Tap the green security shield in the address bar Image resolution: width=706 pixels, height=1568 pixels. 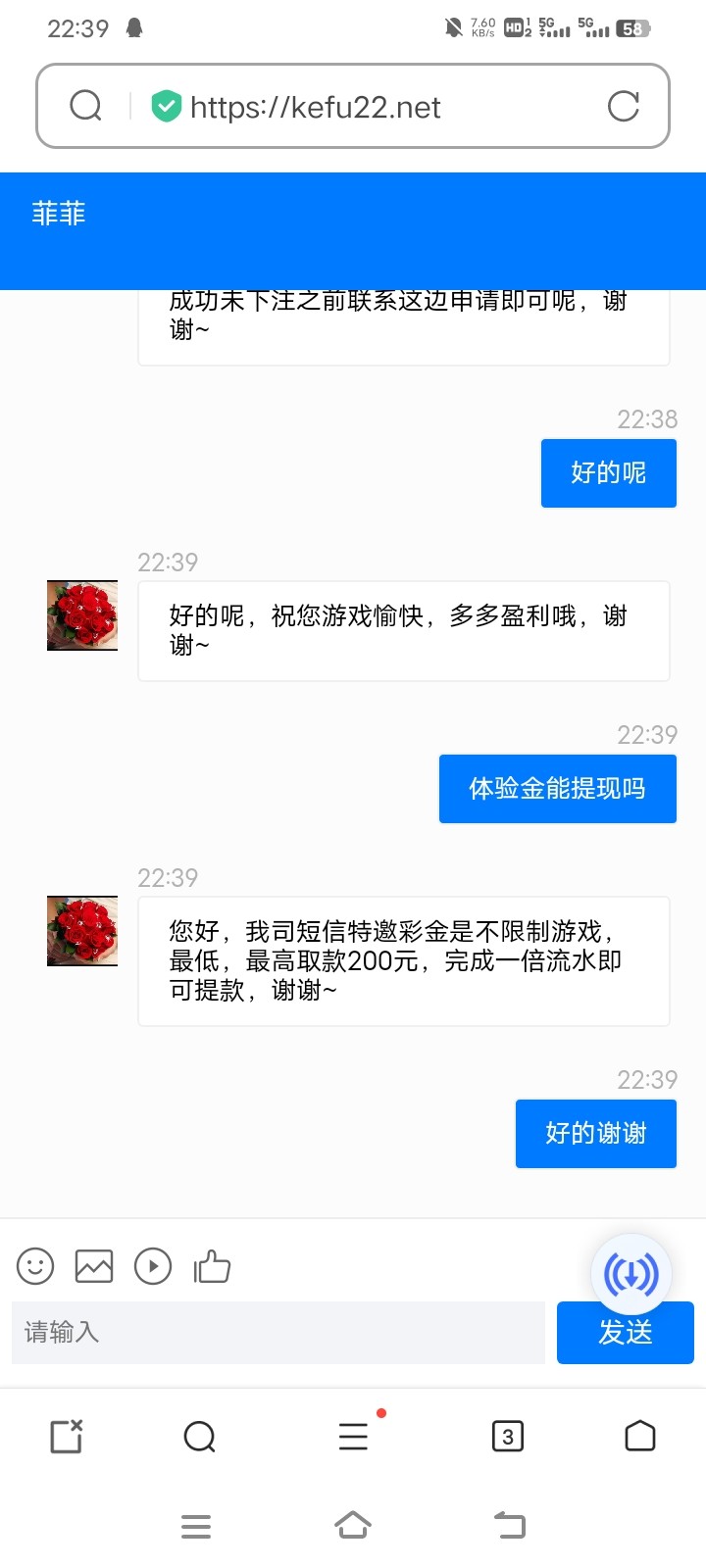pos(165,107)
